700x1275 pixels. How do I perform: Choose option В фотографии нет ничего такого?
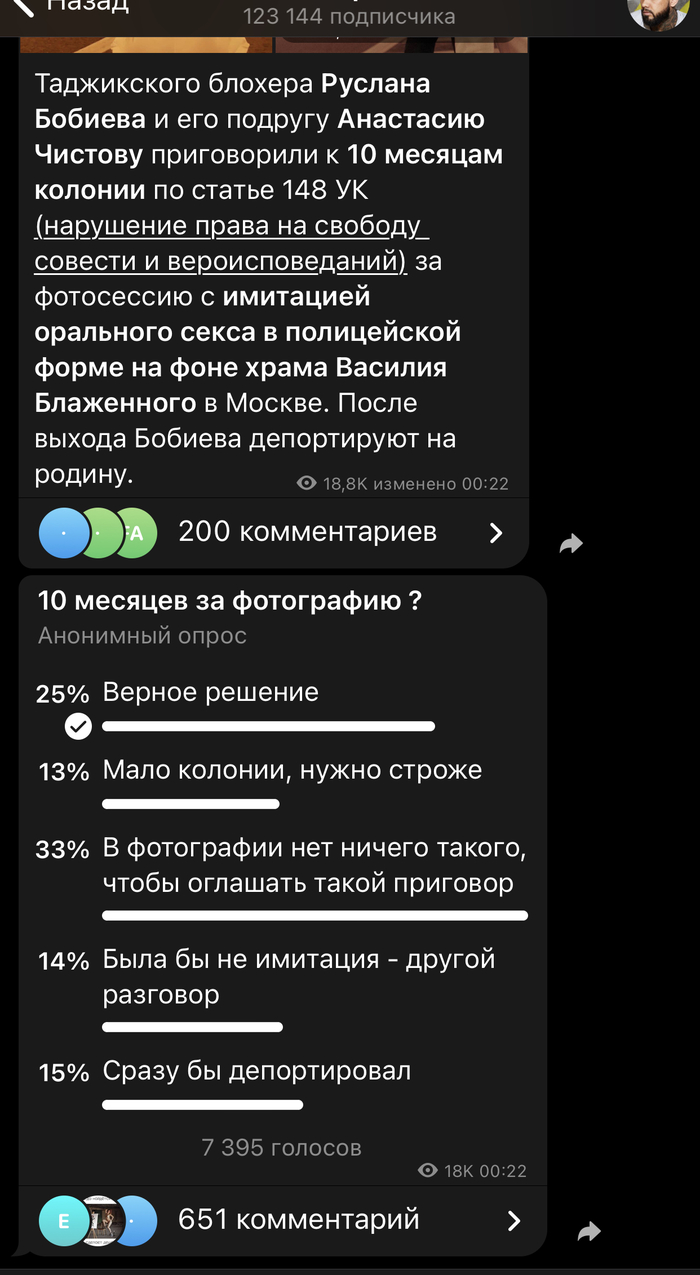(314, 866)
